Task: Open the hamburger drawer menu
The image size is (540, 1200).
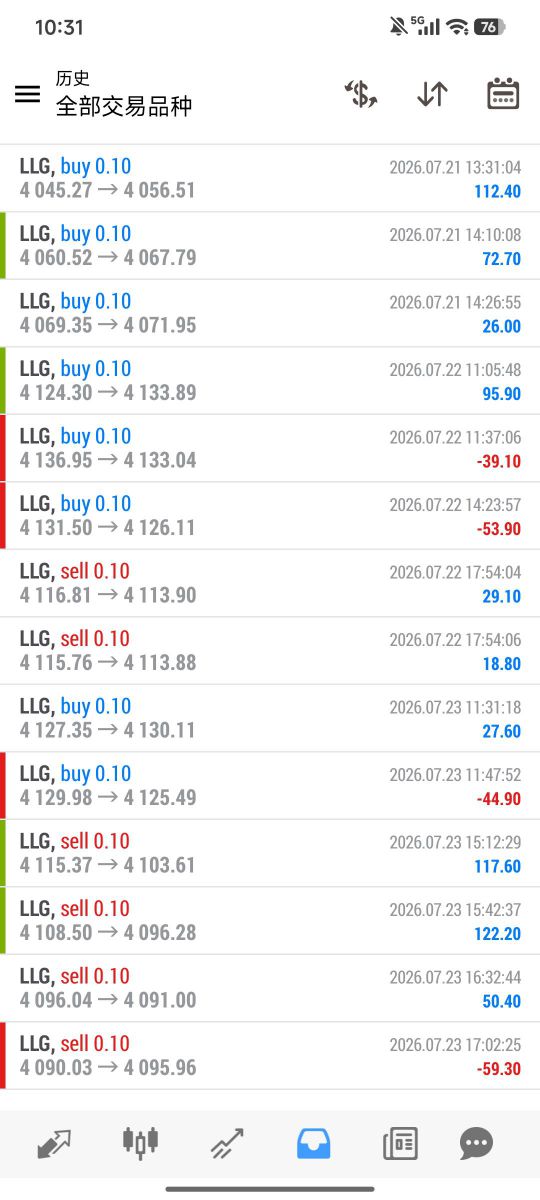Action: 28,94
